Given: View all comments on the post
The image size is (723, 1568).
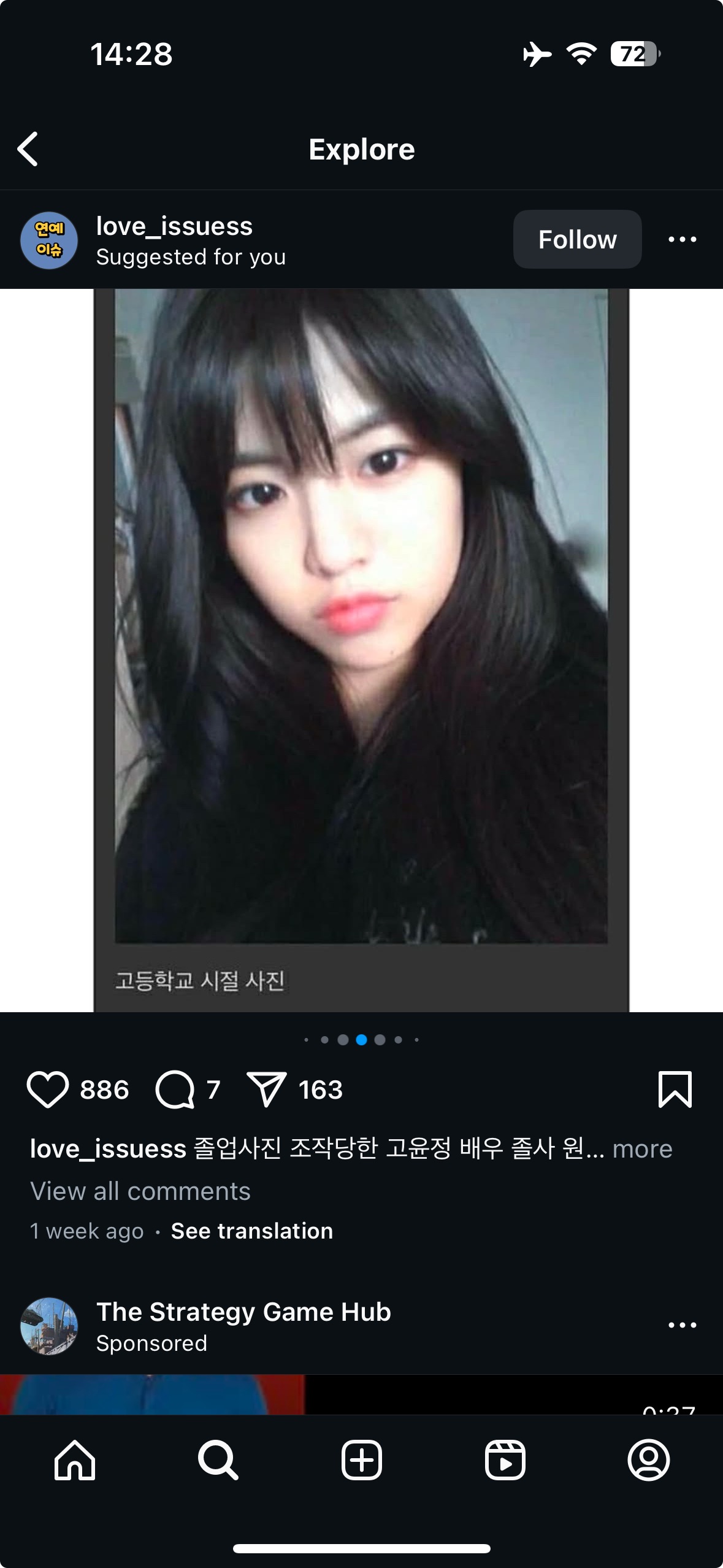Looking at the screenshot, I should (140, 1191).
